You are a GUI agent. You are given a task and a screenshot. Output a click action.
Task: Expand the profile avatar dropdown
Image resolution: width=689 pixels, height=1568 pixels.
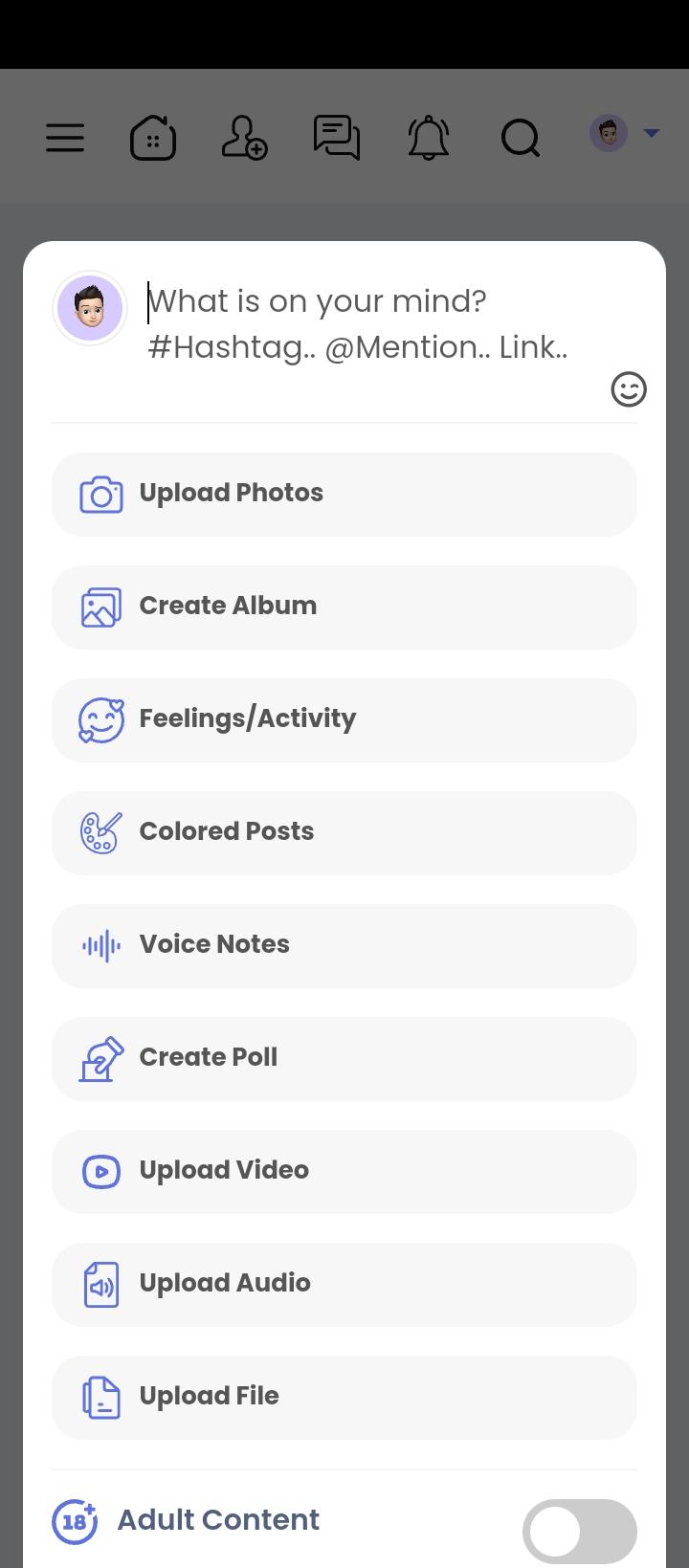(x=624, y=134)
